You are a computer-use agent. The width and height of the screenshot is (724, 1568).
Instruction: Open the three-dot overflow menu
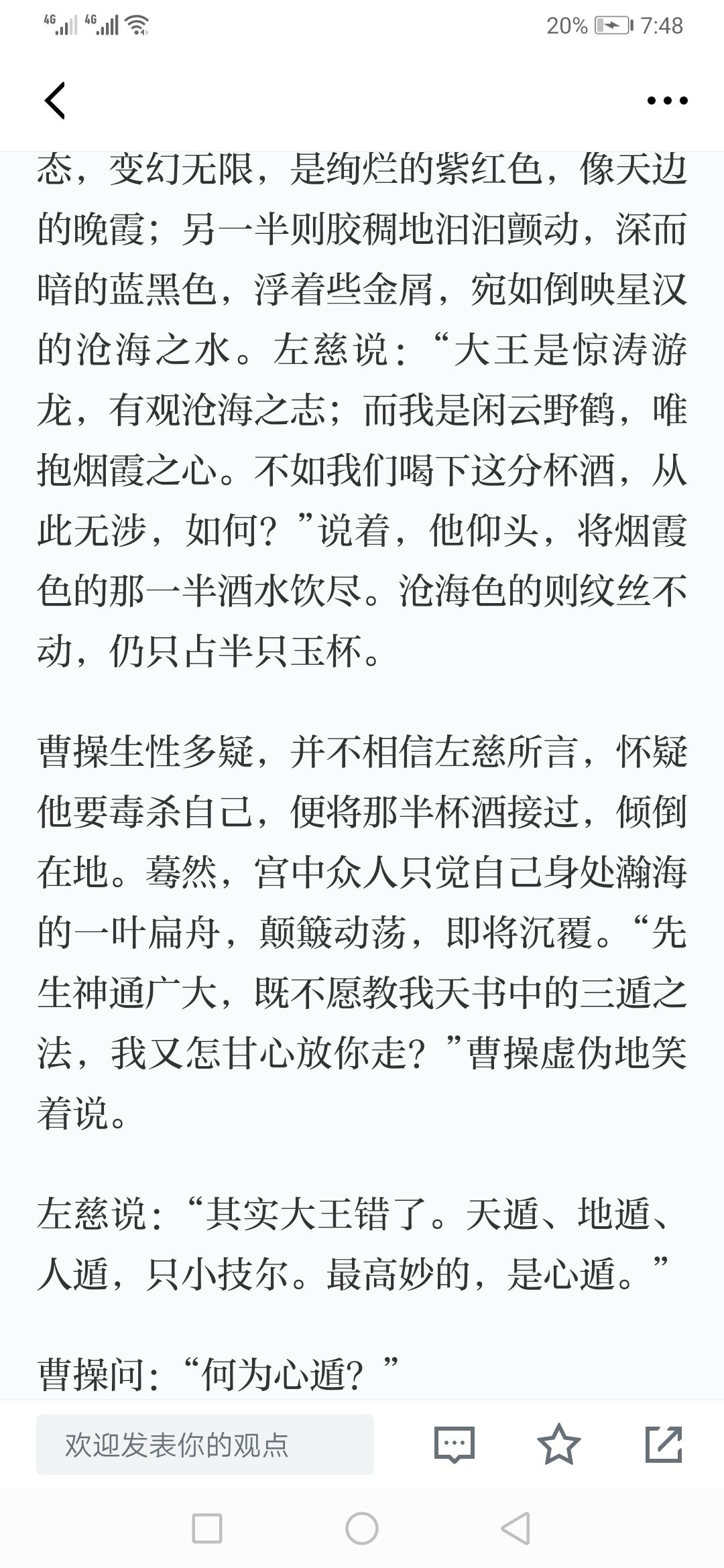click(x=667, y=101)
